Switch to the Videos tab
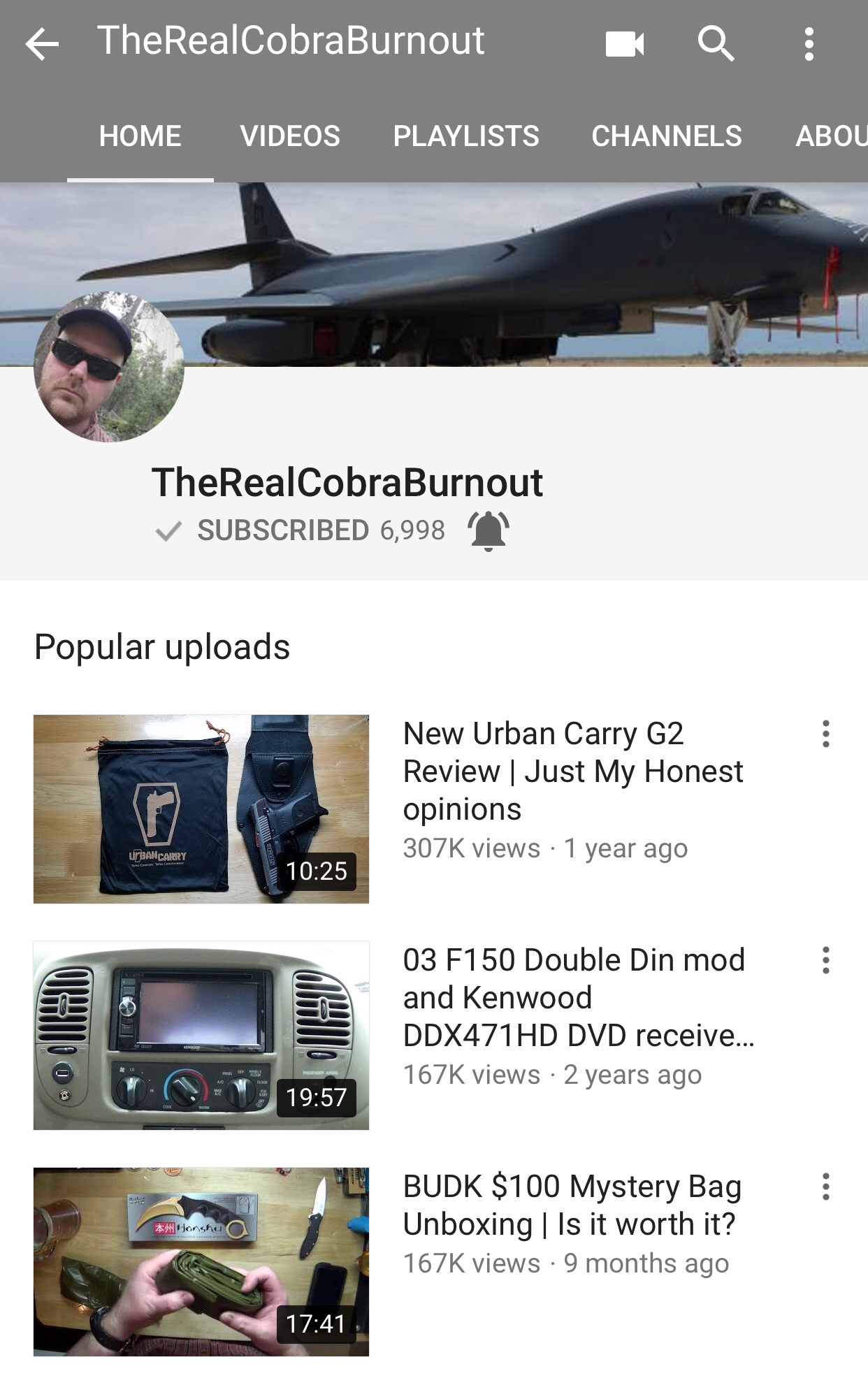The height and width of the screenshot is (1392, 868). pyautogui.click(x=290, y=136)
